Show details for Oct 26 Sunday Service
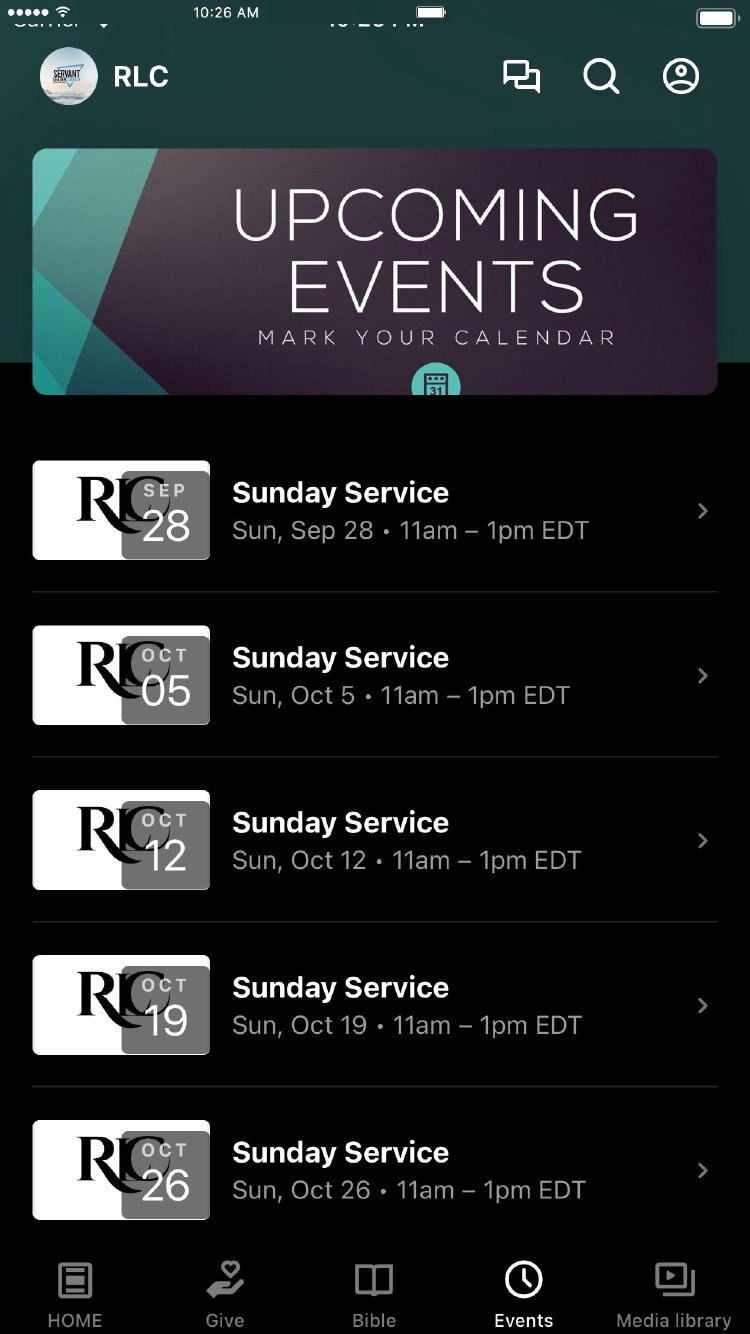Image resolution: width=750 pixels, height=1334 pixels. click(x=375, y=1170)
